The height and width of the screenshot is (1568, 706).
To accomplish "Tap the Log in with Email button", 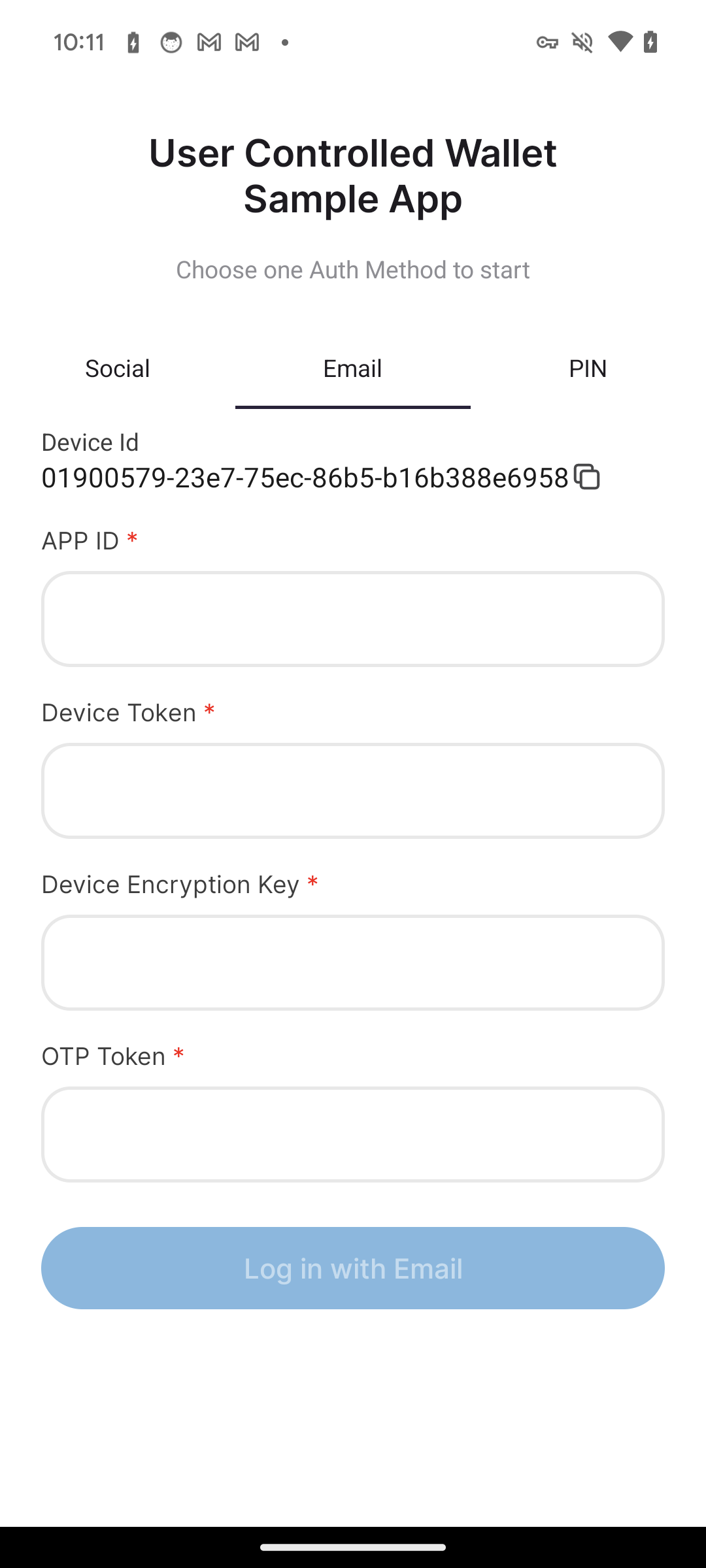I will [353, 1268].
